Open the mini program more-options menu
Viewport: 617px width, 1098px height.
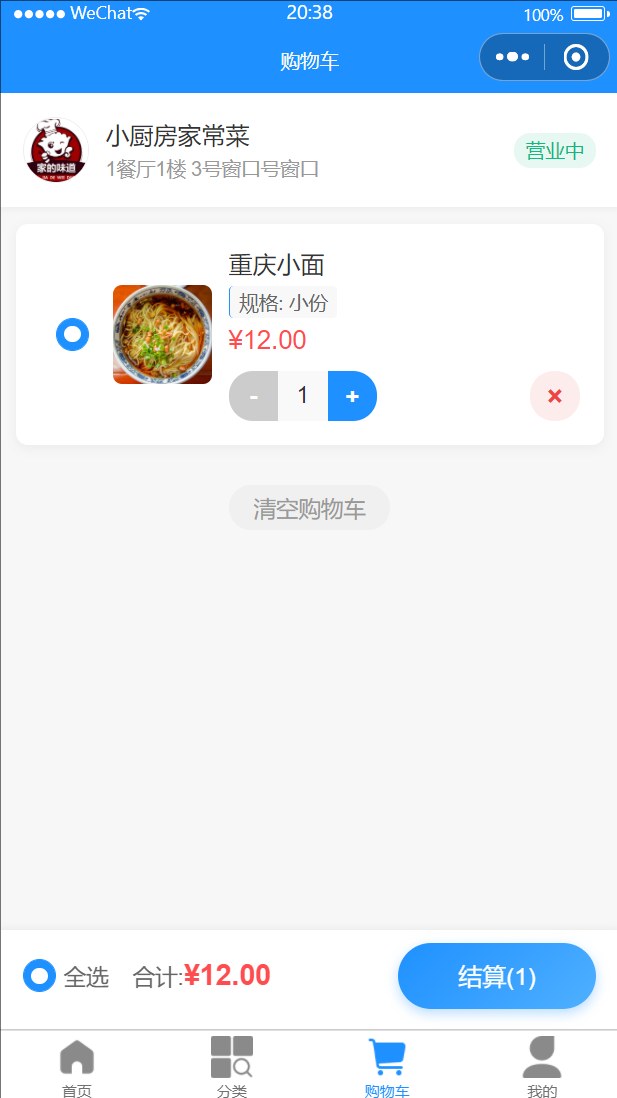512,57
